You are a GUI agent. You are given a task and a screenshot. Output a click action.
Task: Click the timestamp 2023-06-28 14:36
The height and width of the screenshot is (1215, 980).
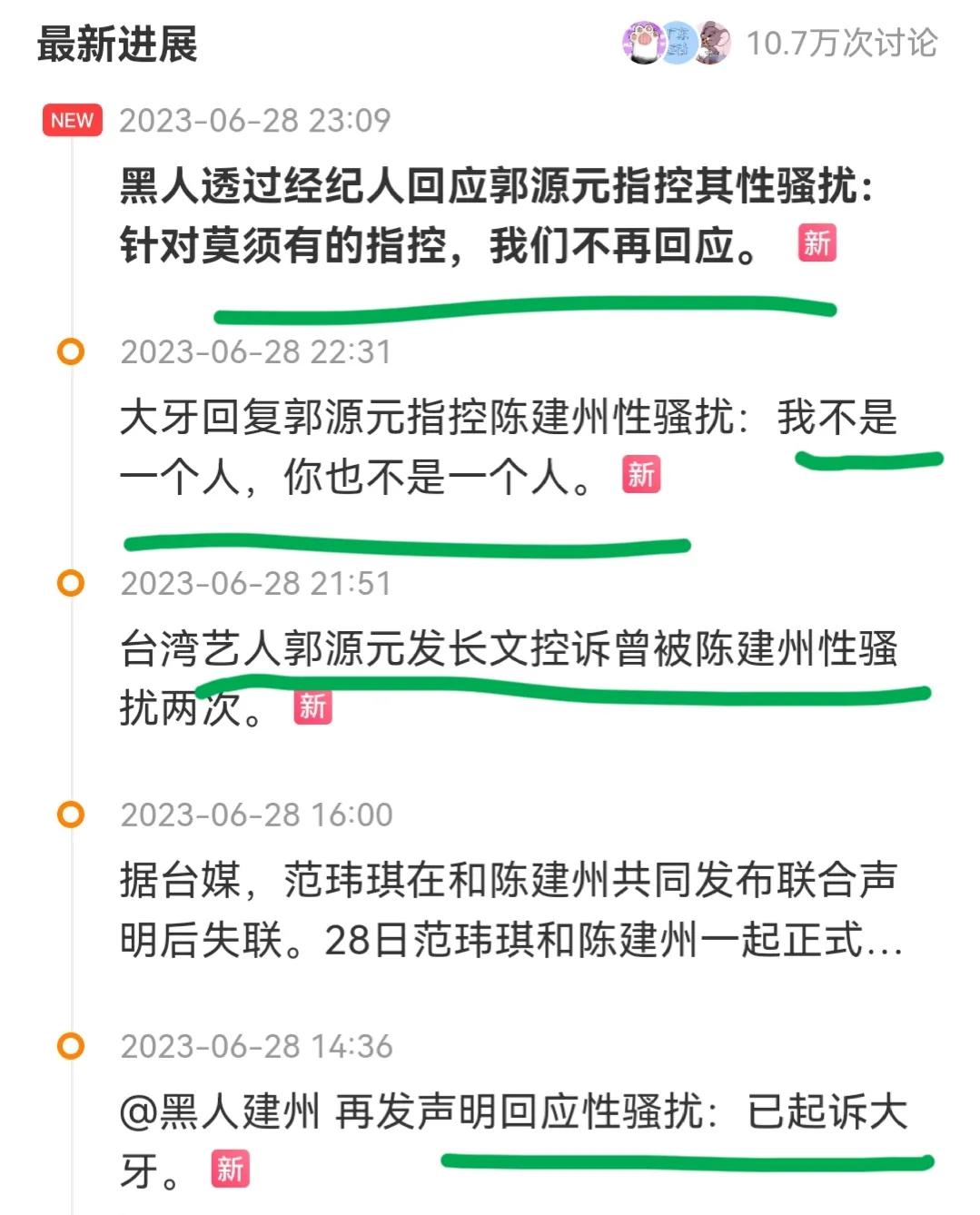(x=257, y=1044)
